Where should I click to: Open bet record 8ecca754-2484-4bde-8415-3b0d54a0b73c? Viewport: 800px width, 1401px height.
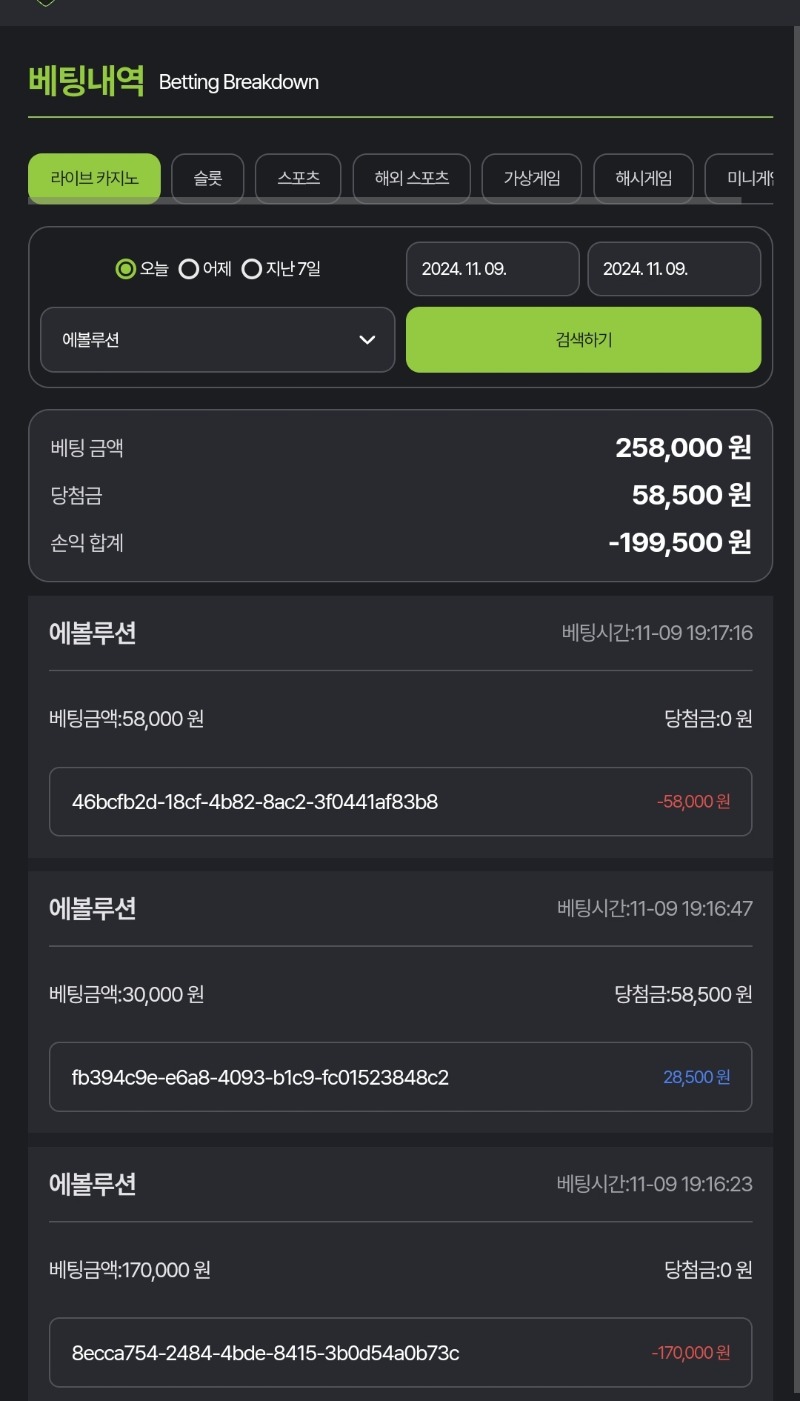tap(400, 1353)
